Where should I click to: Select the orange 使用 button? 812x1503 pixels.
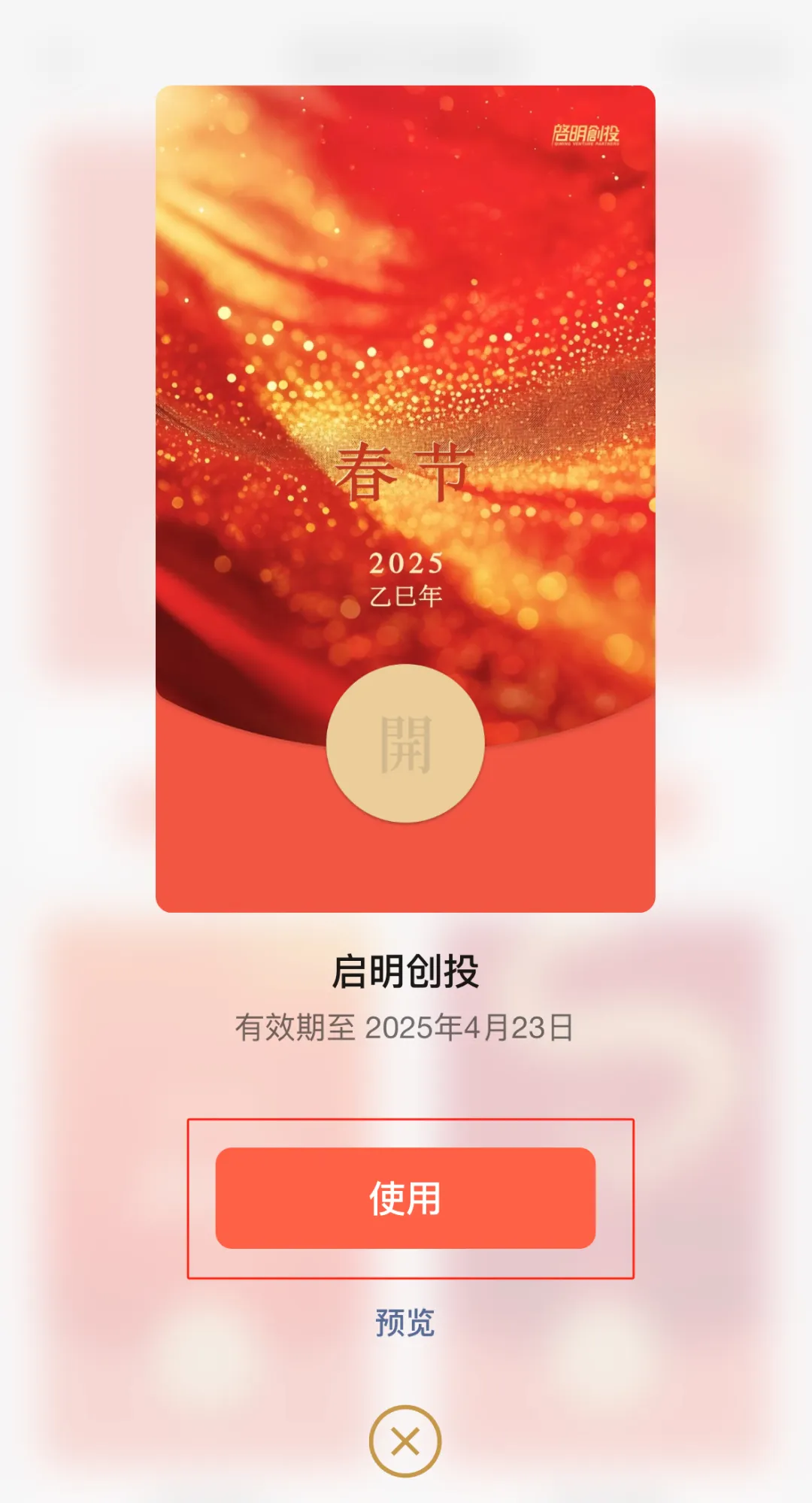pos(406,1198)
